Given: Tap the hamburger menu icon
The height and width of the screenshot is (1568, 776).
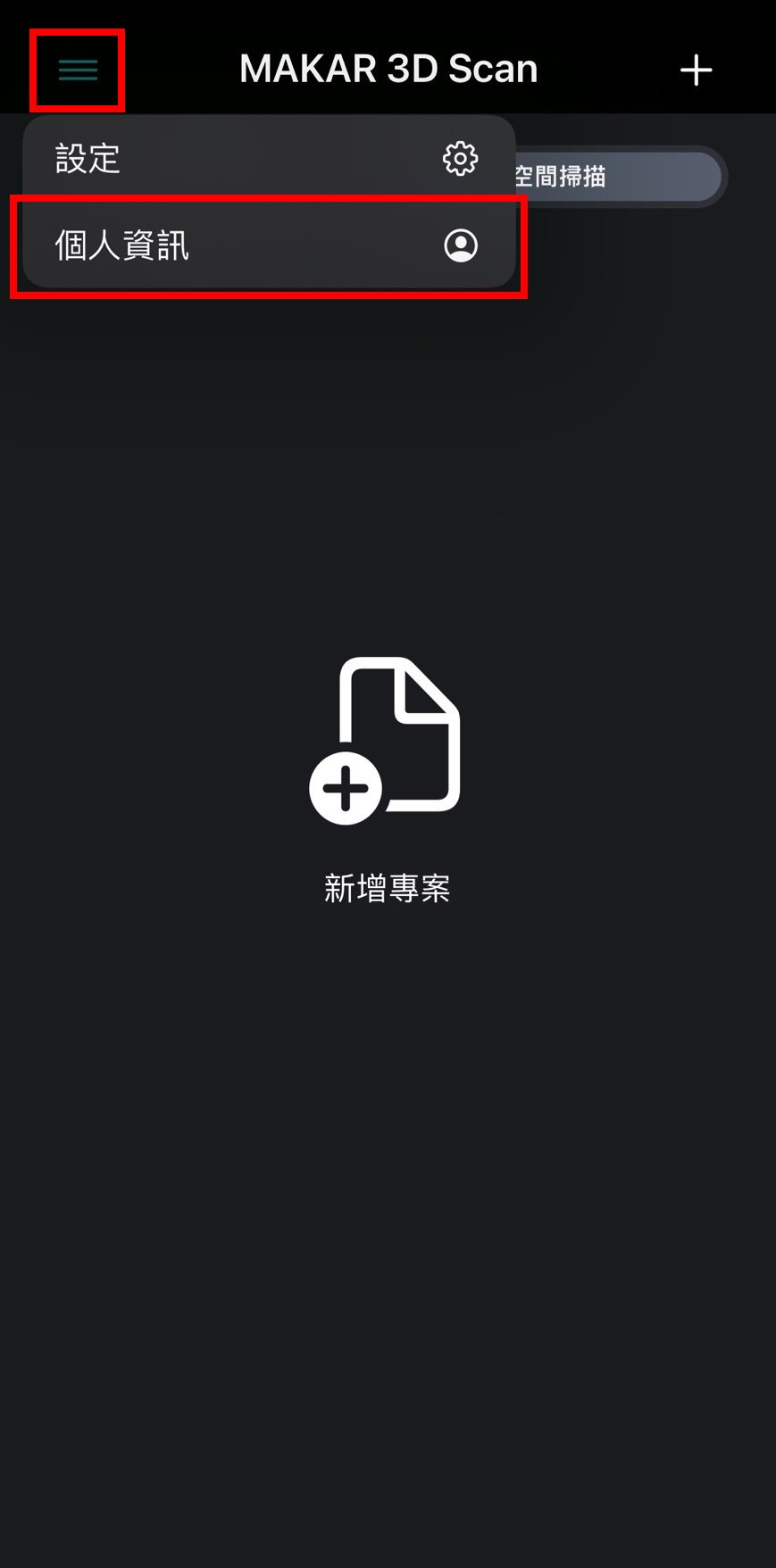Looking at the screenshot, I should 78,70.
